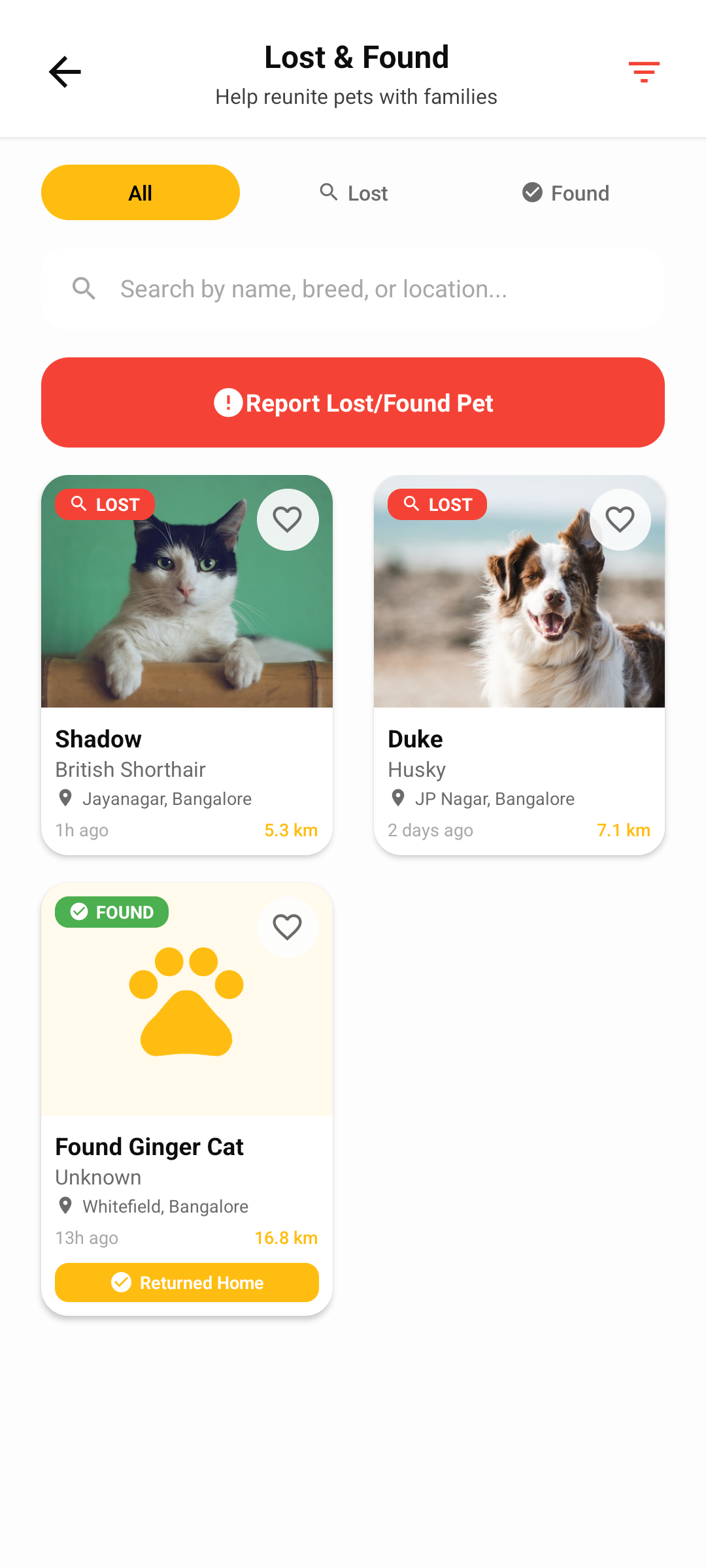The image size is (706, 1568).
Task: Favorite Found Ginger Cat with heart icon
Action: [x=288, y=927]
